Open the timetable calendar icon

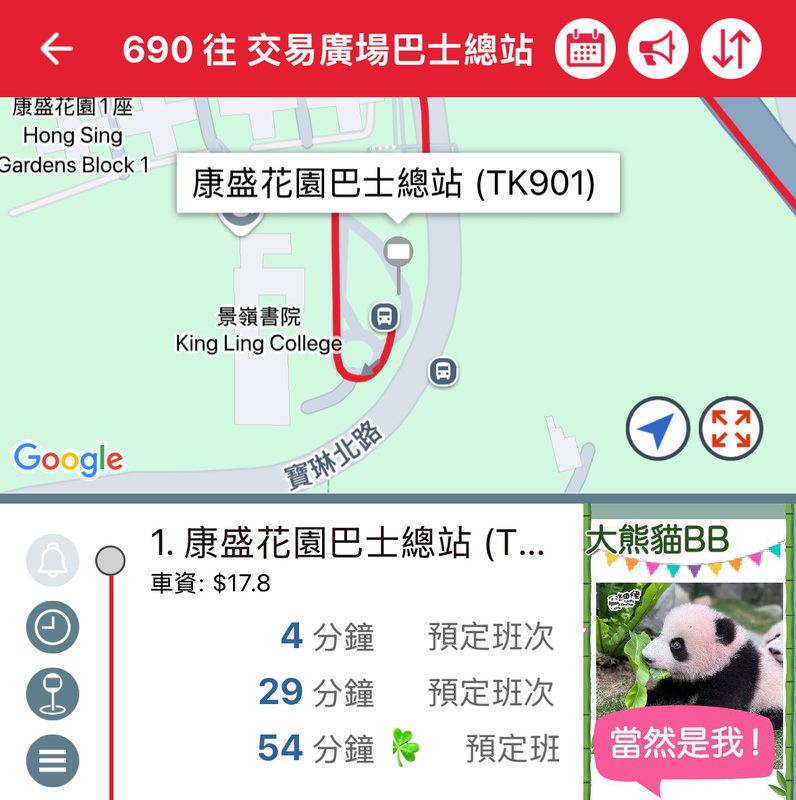[585, 49]
